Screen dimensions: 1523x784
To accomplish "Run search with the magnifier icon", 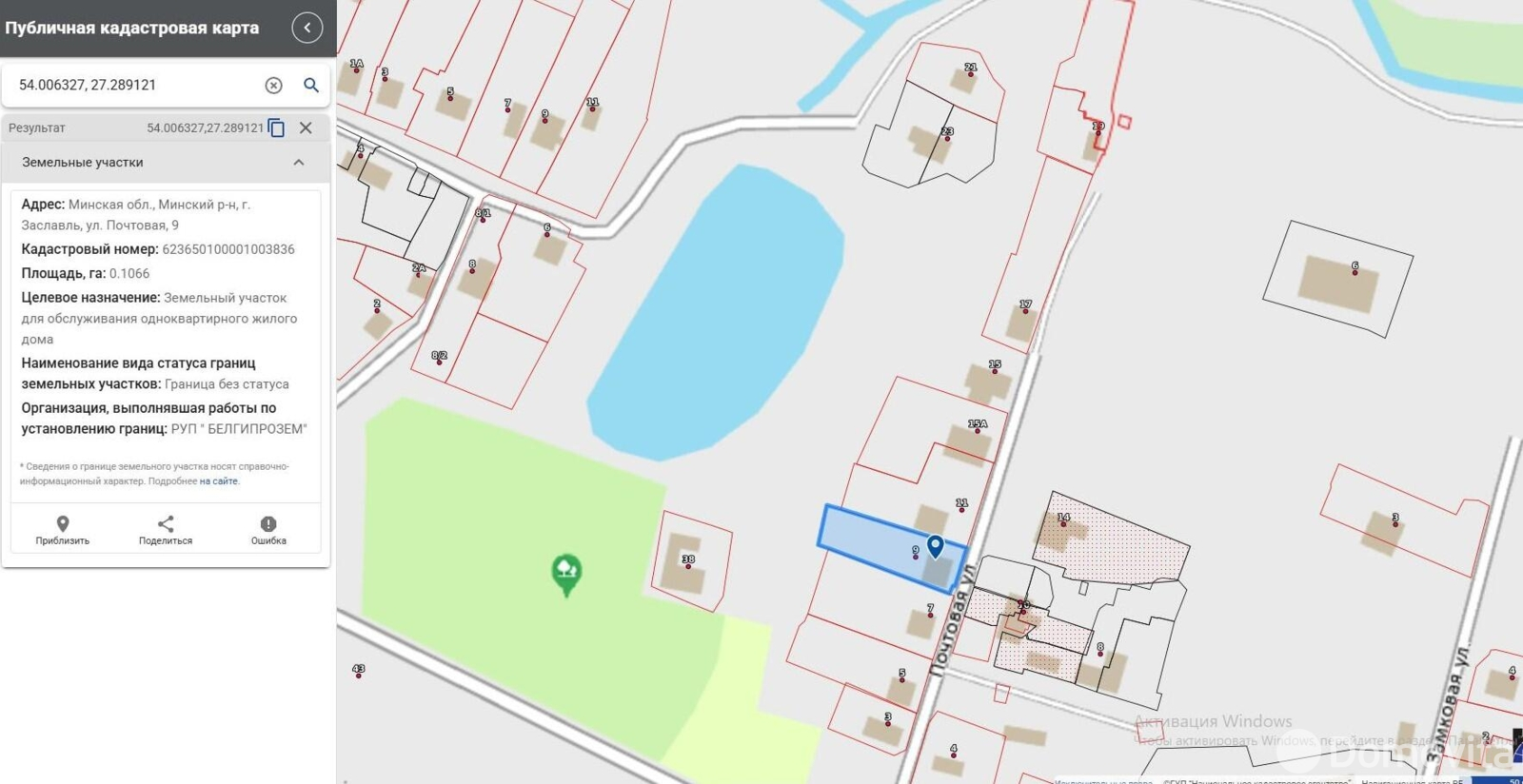I will tap(311, 86).
